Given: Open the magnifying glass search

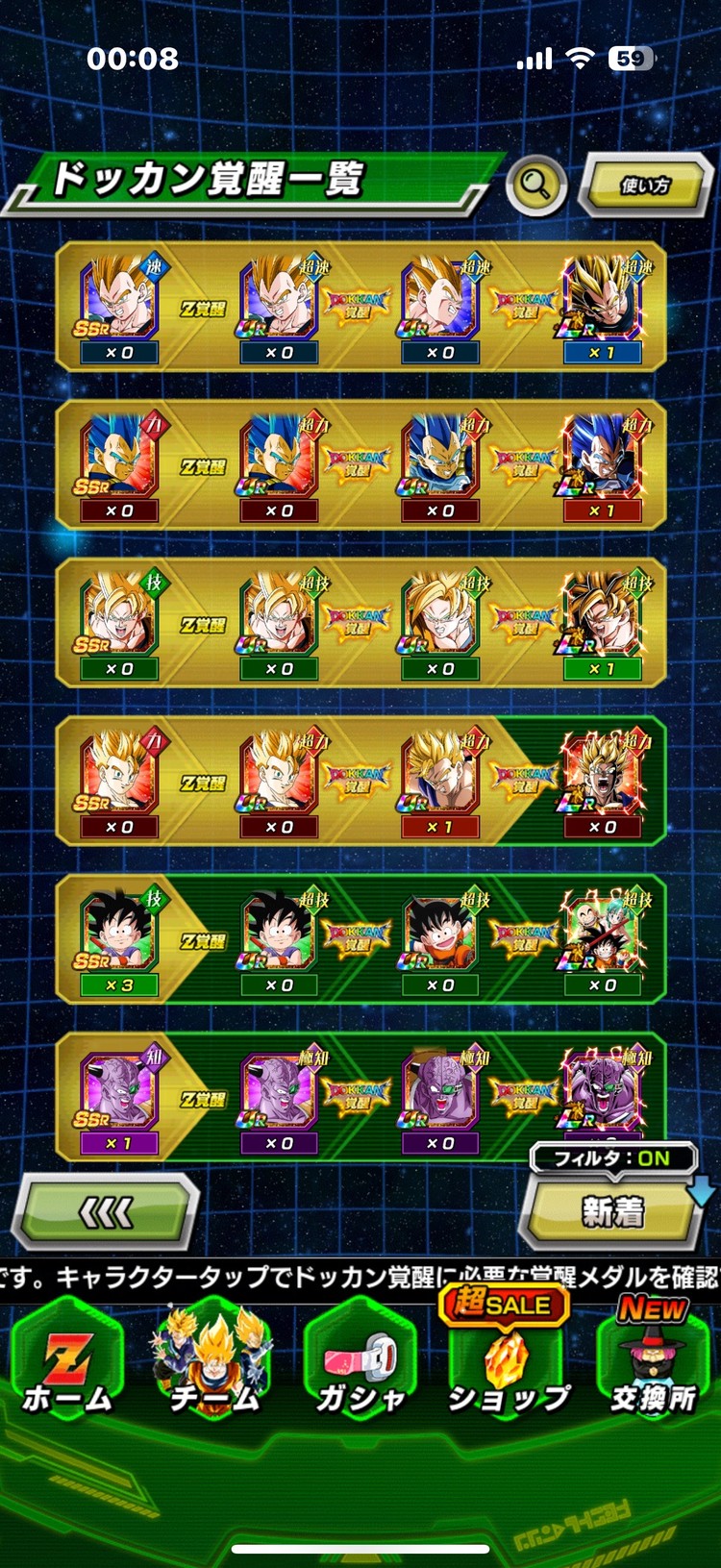Looking at the screenshot, I should point(535,184).
